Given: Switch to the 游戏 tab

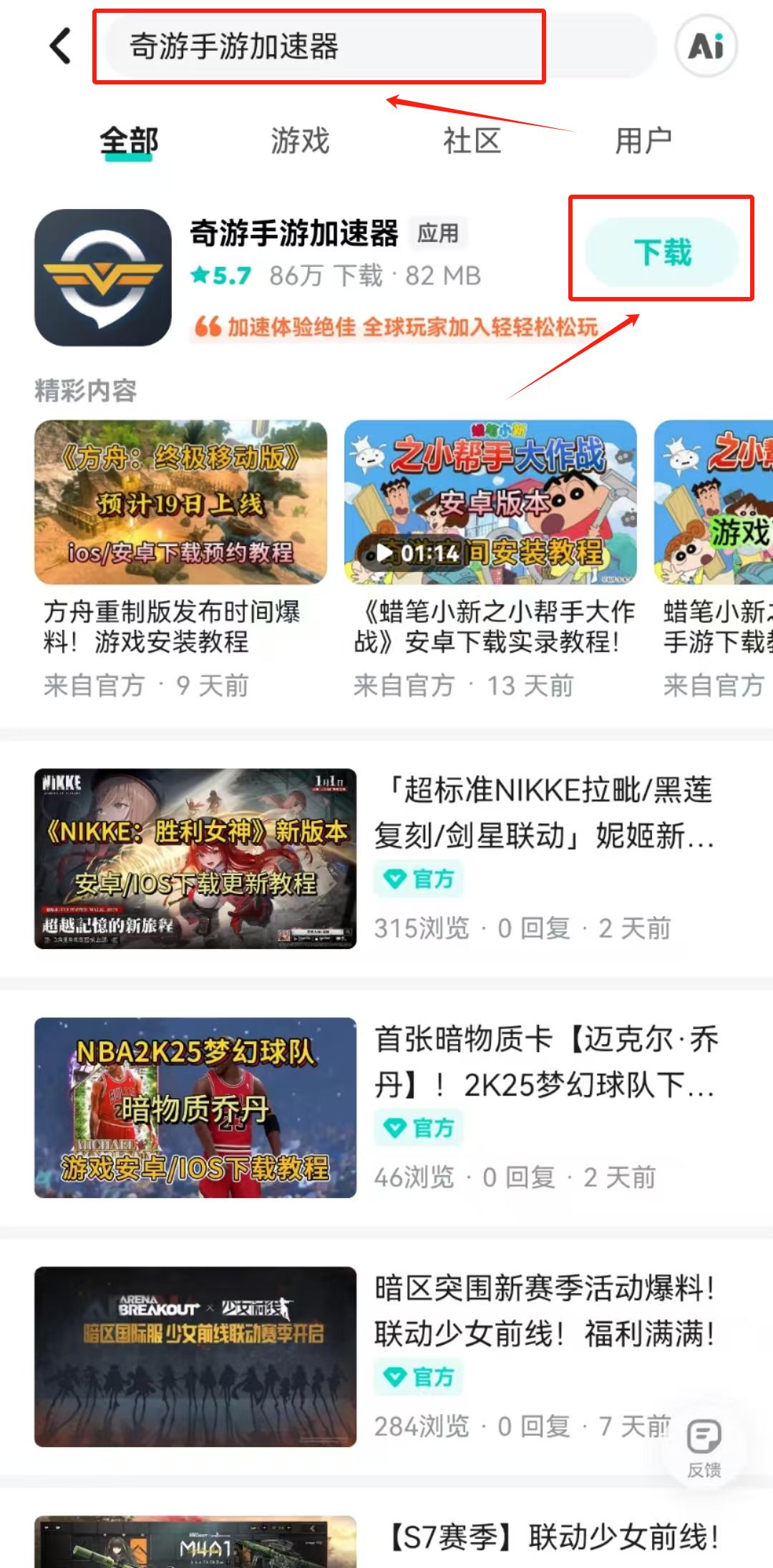Looking at the screenshot, I should click(301, 140).
